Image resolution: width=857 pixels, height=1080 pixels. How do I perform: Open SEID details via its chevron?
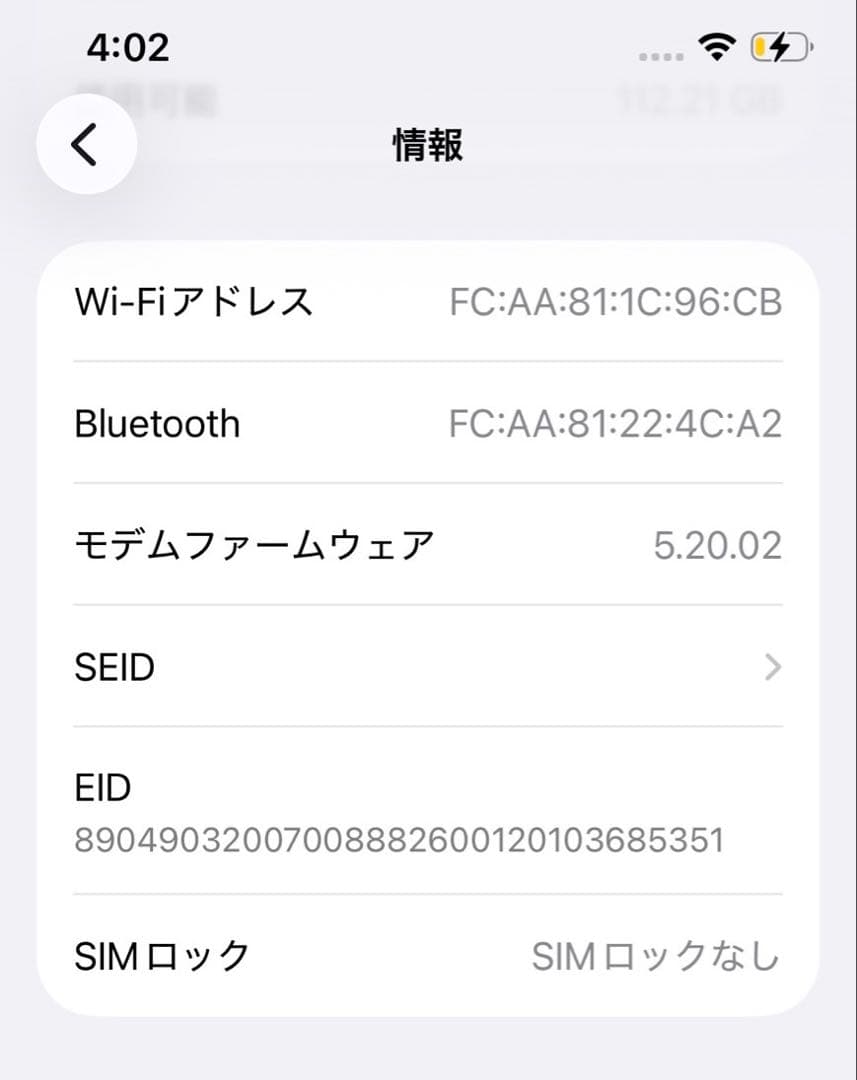coord(770,666)
